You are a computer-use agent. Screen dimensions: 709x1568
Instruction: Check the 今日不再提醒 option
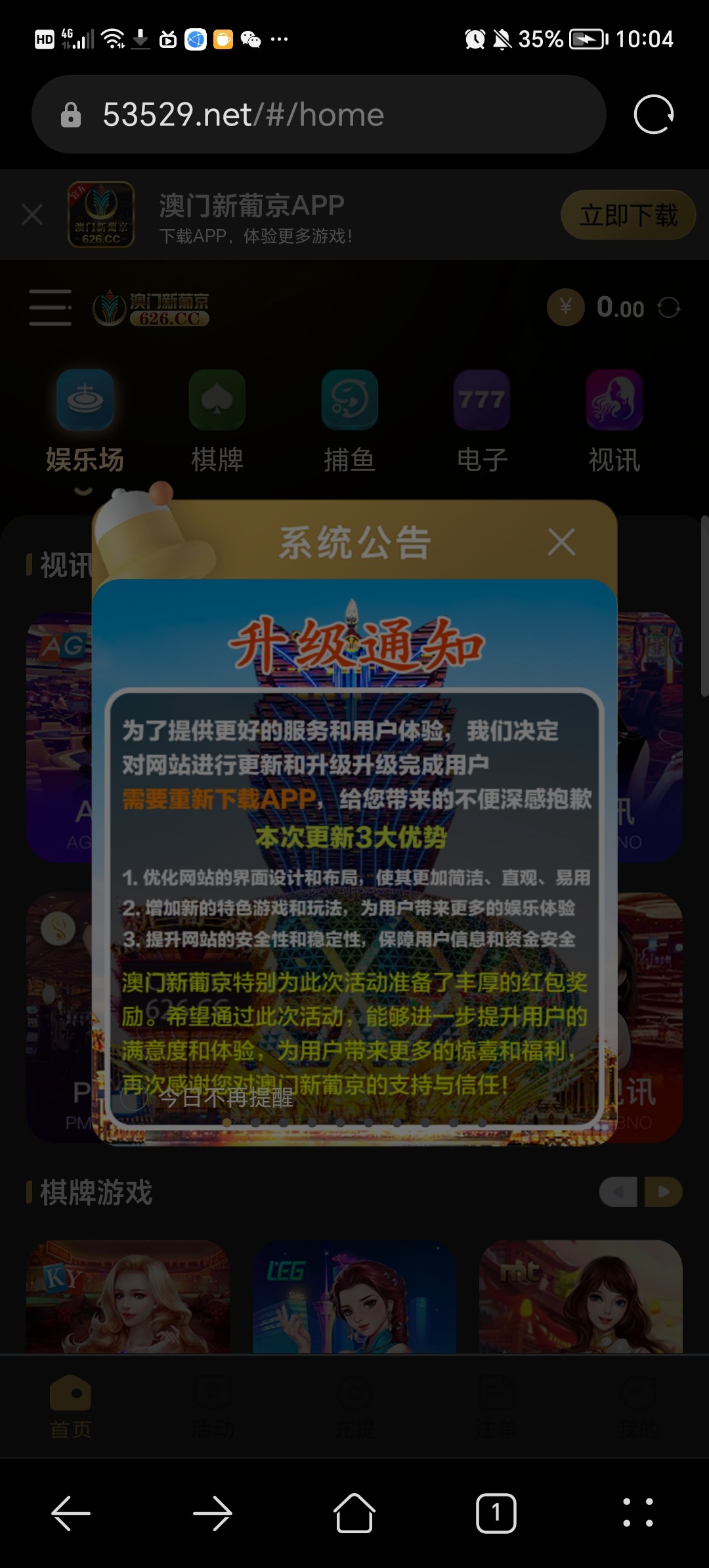(x=134, y=1099)
